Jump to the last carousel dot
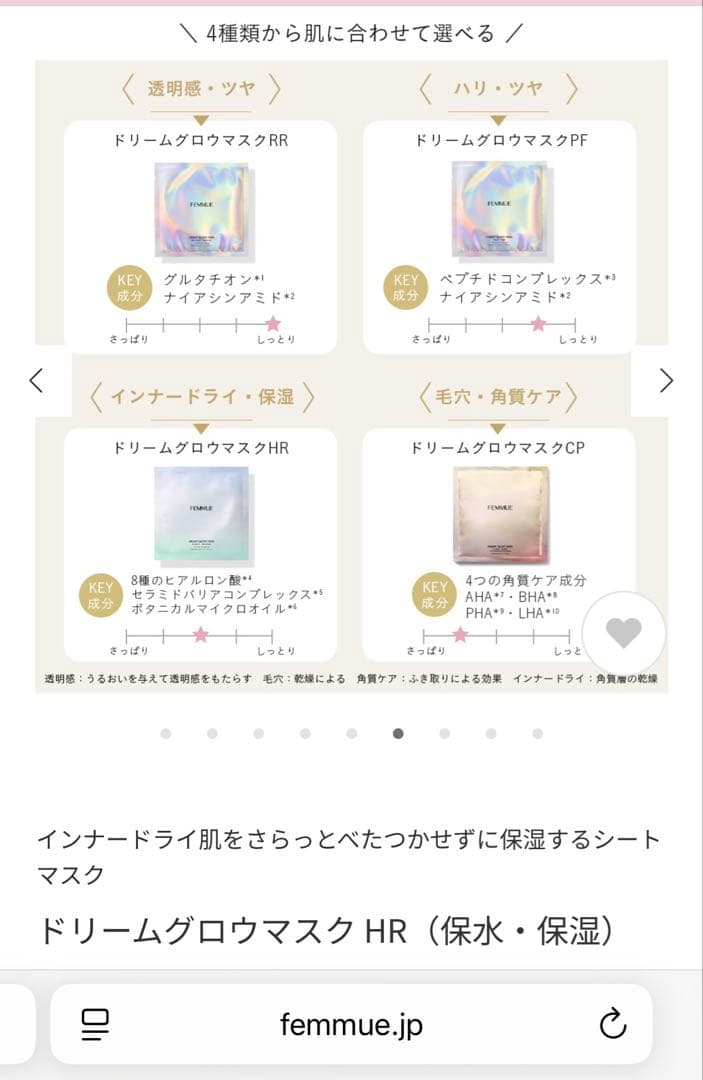The width and height of the screenshot is (703, 1080). [x=537, y=733]
